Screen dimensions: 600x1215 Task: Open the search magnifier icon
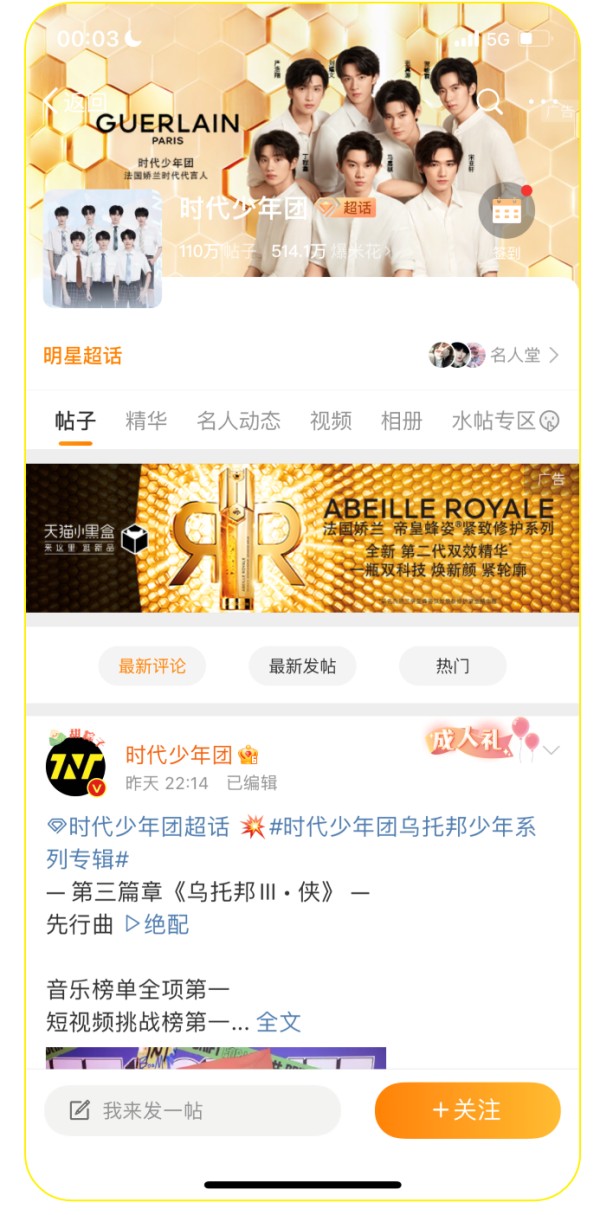pyautogui.click(x=489, y=101)
